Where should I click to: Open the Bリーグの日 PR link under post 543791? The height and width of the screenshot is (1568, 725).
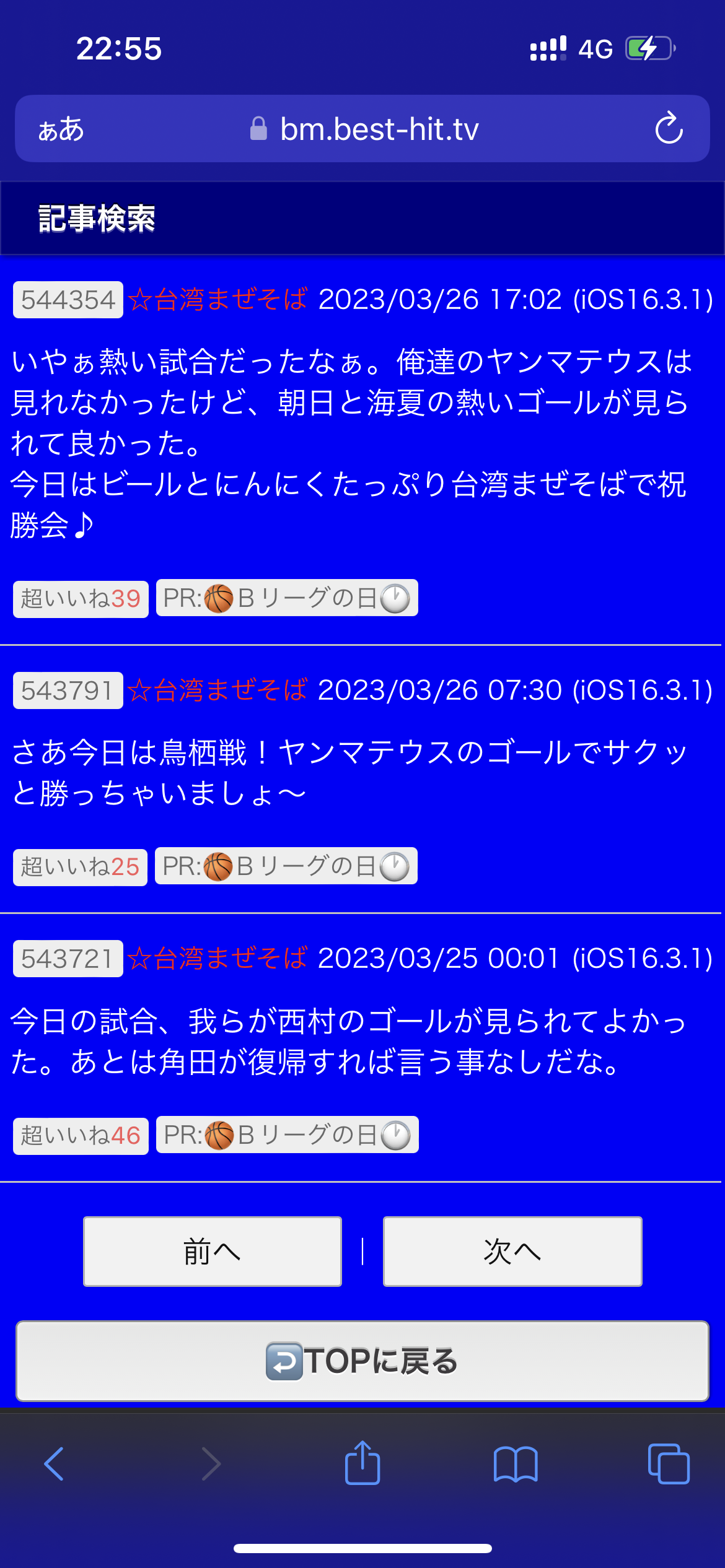(x=286, y=866)
